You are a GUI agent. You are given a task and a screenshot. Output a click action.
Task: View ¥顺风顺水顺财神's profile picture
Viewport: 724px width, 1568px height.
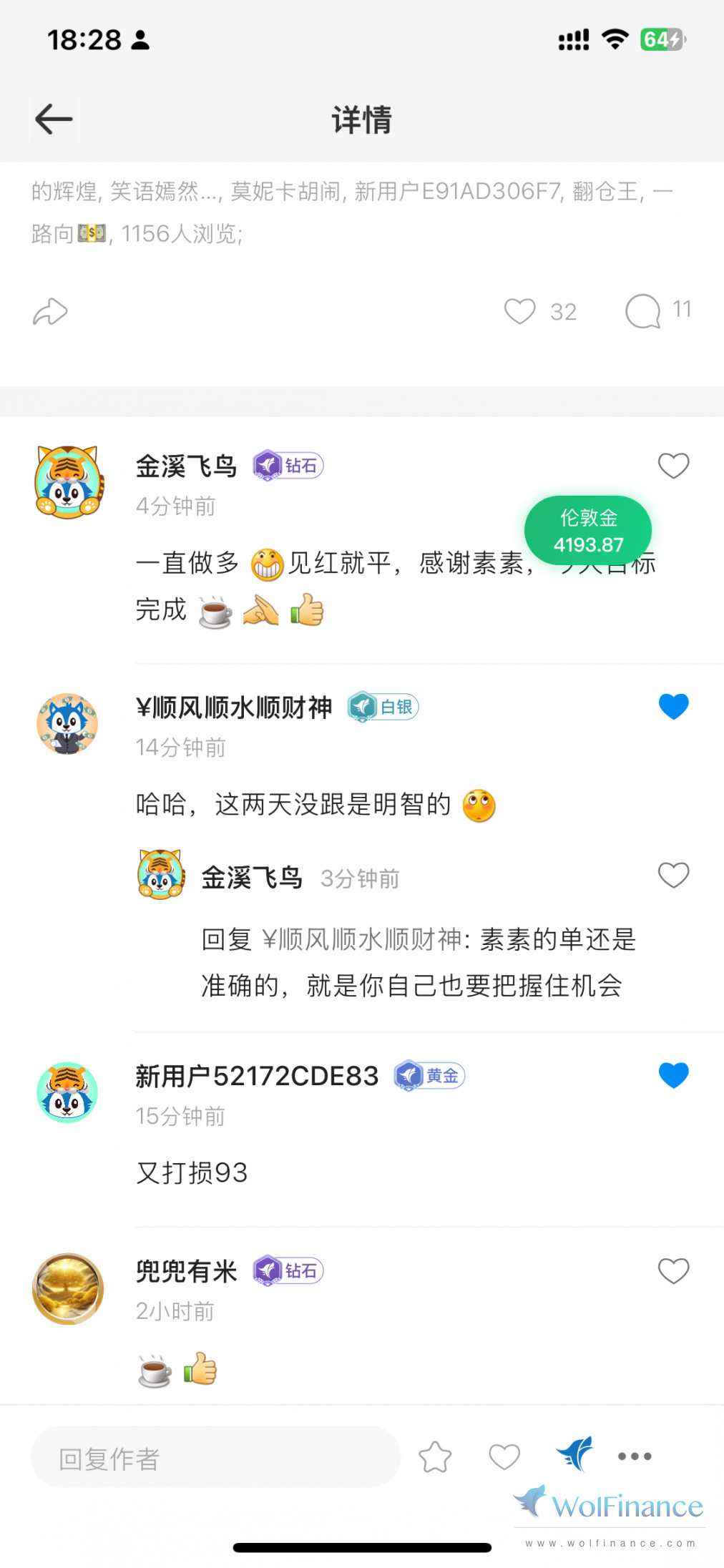point(67,724)
